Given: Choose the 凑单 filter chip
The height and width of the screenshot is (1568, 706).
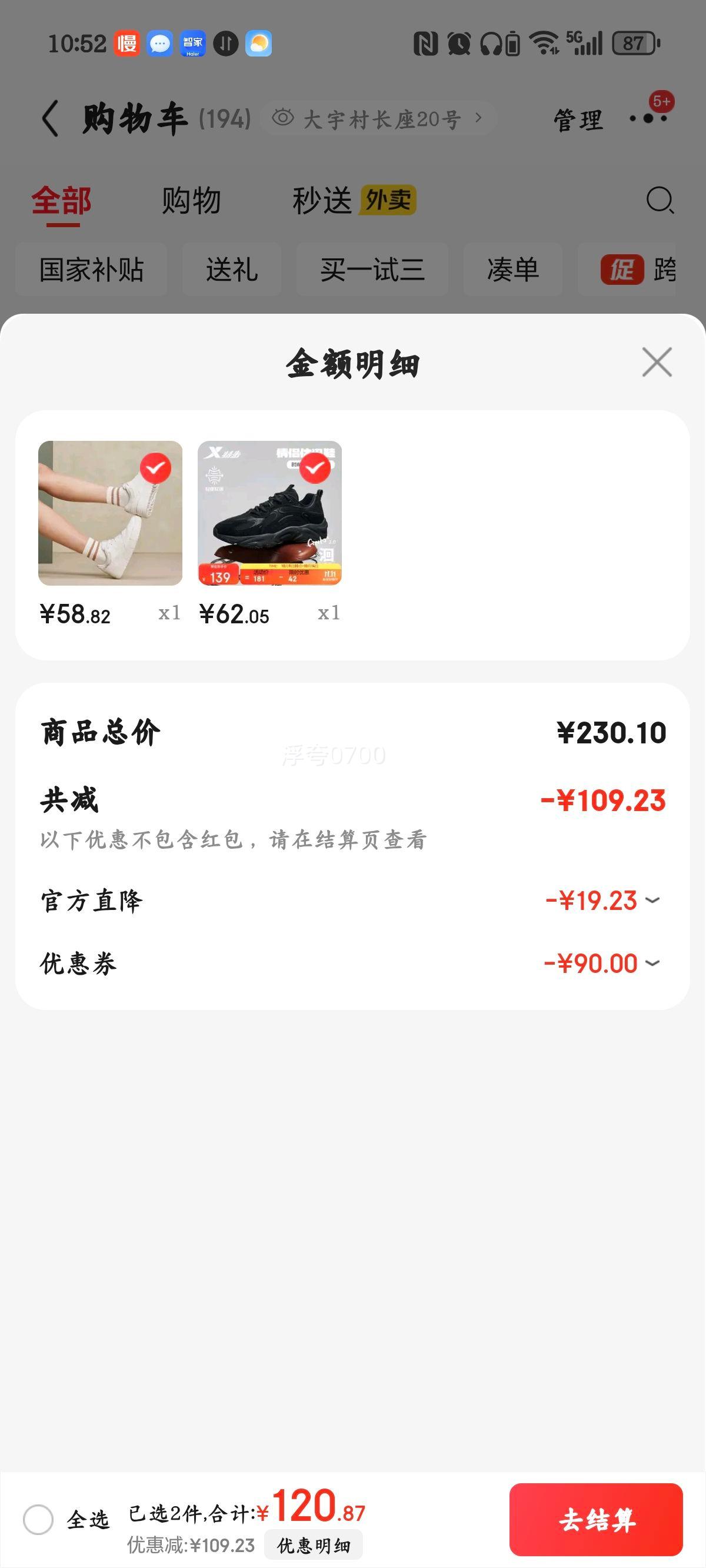Looking at the screenshot, I should coord(512,270).
